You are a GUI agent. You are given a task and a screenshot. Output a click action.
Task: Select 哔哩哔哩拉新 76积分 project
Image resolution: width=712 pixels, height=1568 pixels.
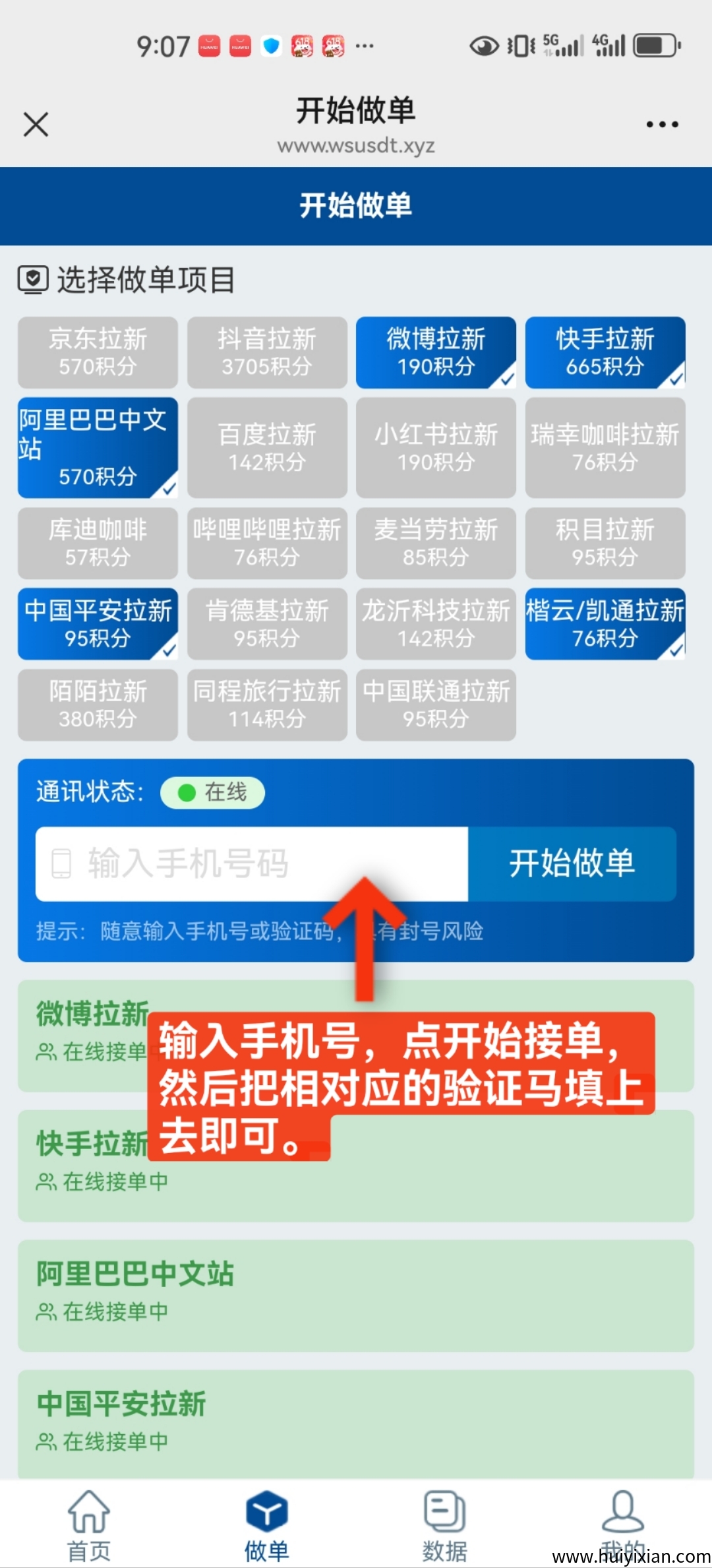click(x=267, y=543)
